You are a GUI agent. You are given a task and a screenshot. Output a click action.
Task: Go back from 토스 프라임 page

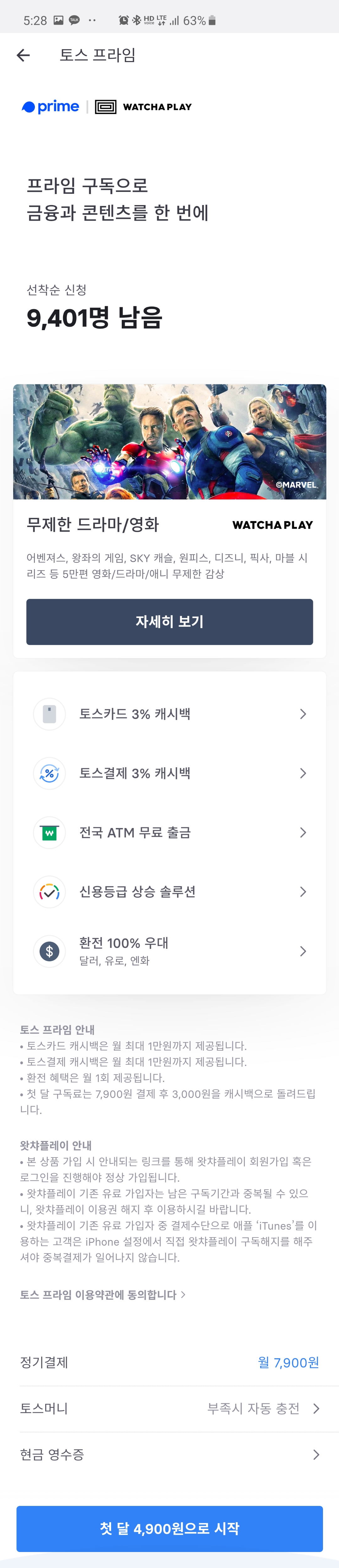23,55
